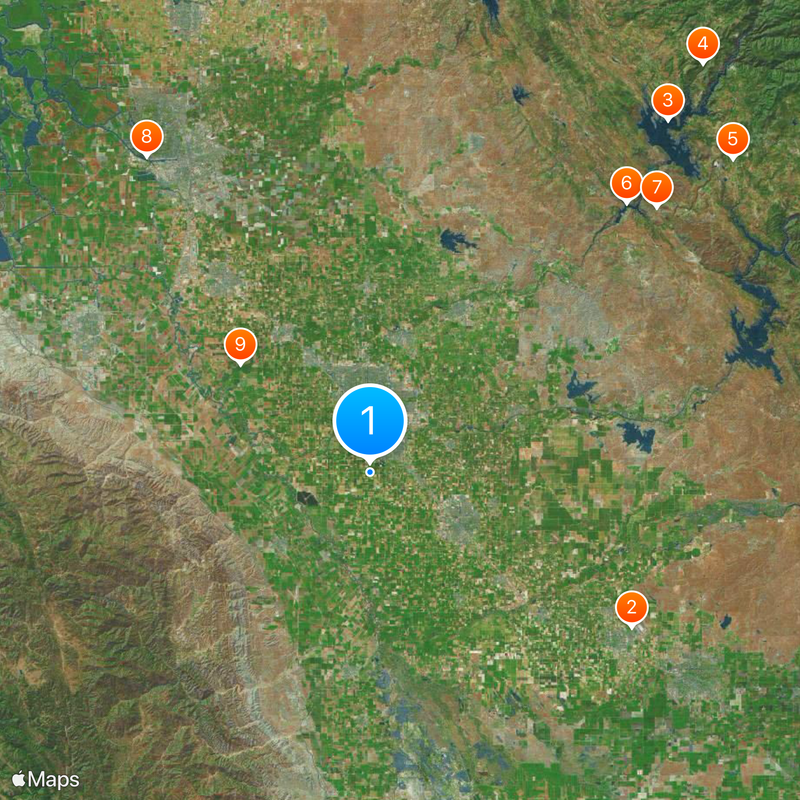Tap map pin number 9
This screenshot has height=800, width=800.
pyautogui.click(x=240, y=345)
